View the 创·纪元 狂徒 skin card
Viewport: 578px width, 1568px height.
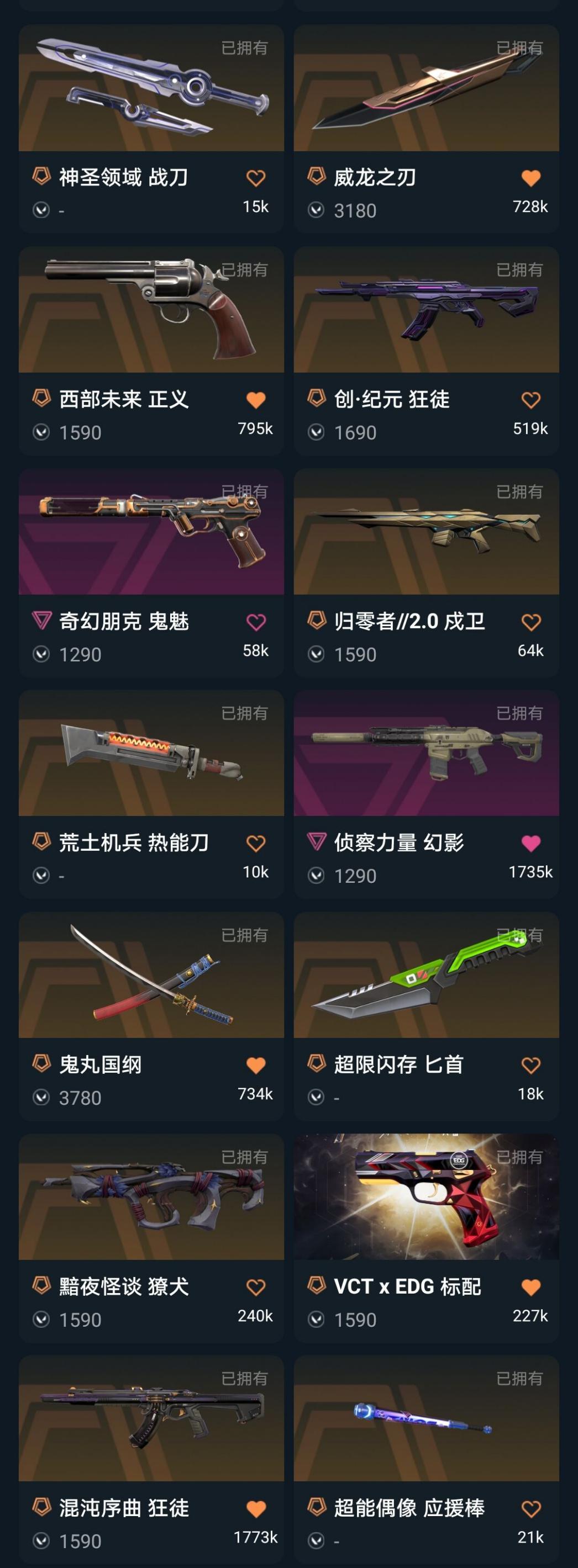coord(425,310)
